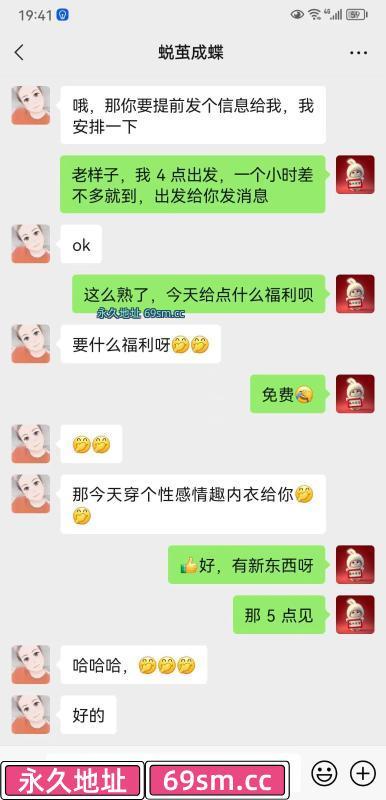Open the plus attachment menu
This screenshot has width=386, height=800.
point(363,773)
